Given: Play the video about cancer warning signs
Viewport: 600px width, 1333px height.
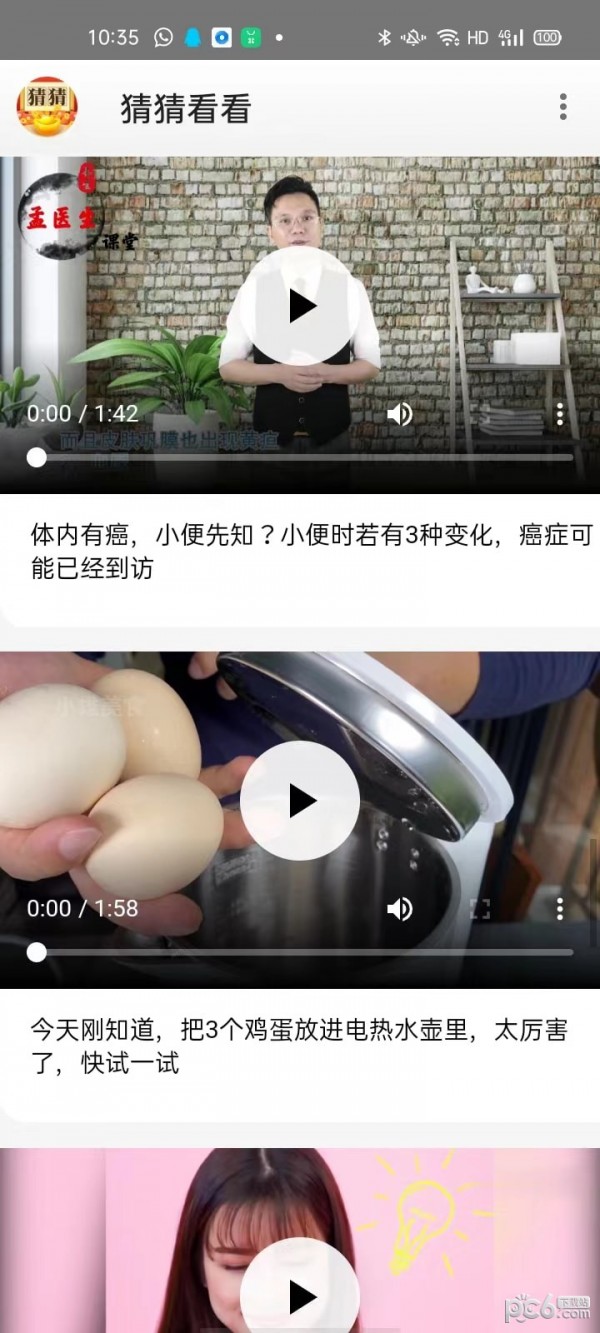Looking at the screenshot, I should (x=300, y=306).
